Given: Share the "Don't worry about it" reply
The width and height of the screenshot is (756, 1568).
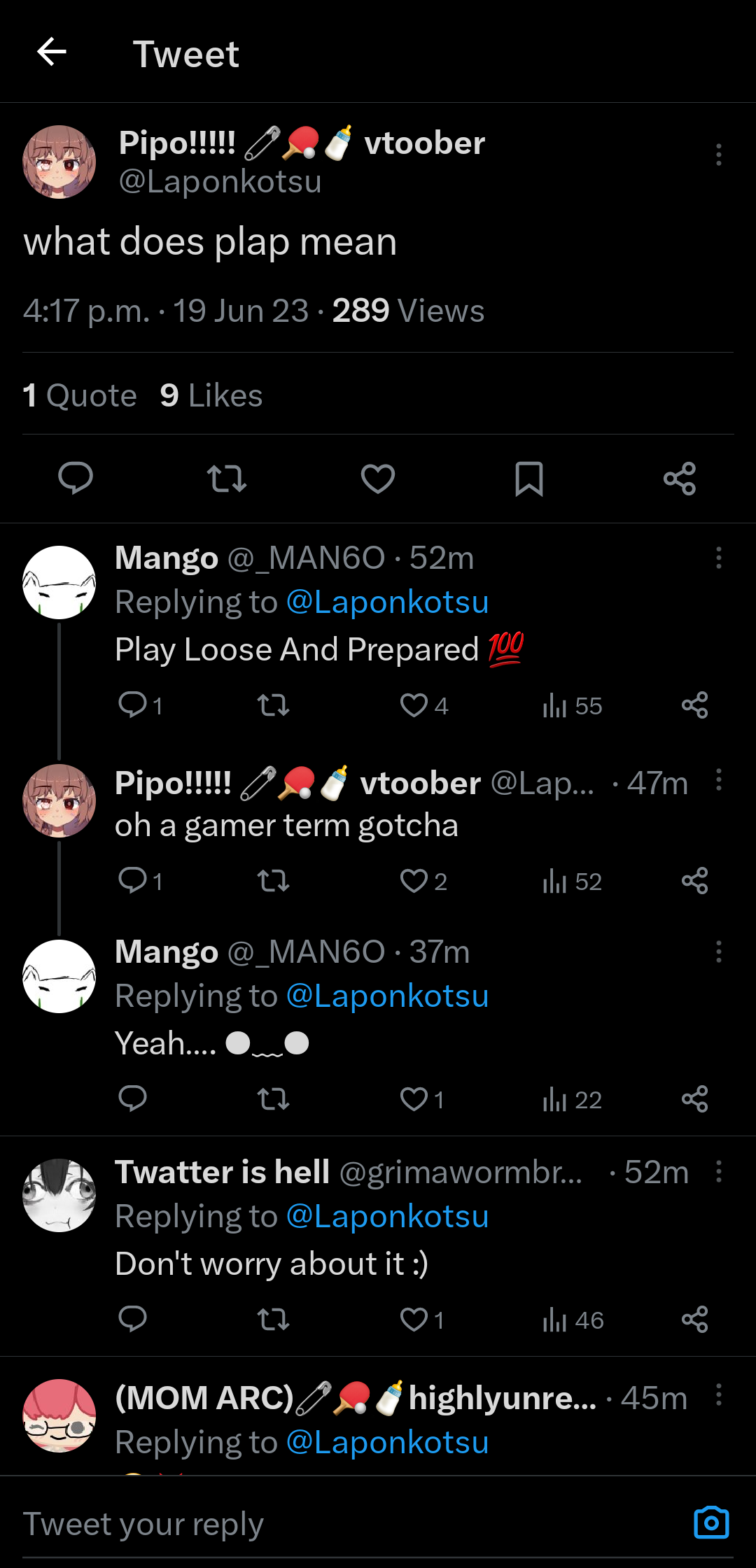Looking at the screenshot, I should 695,1320.
